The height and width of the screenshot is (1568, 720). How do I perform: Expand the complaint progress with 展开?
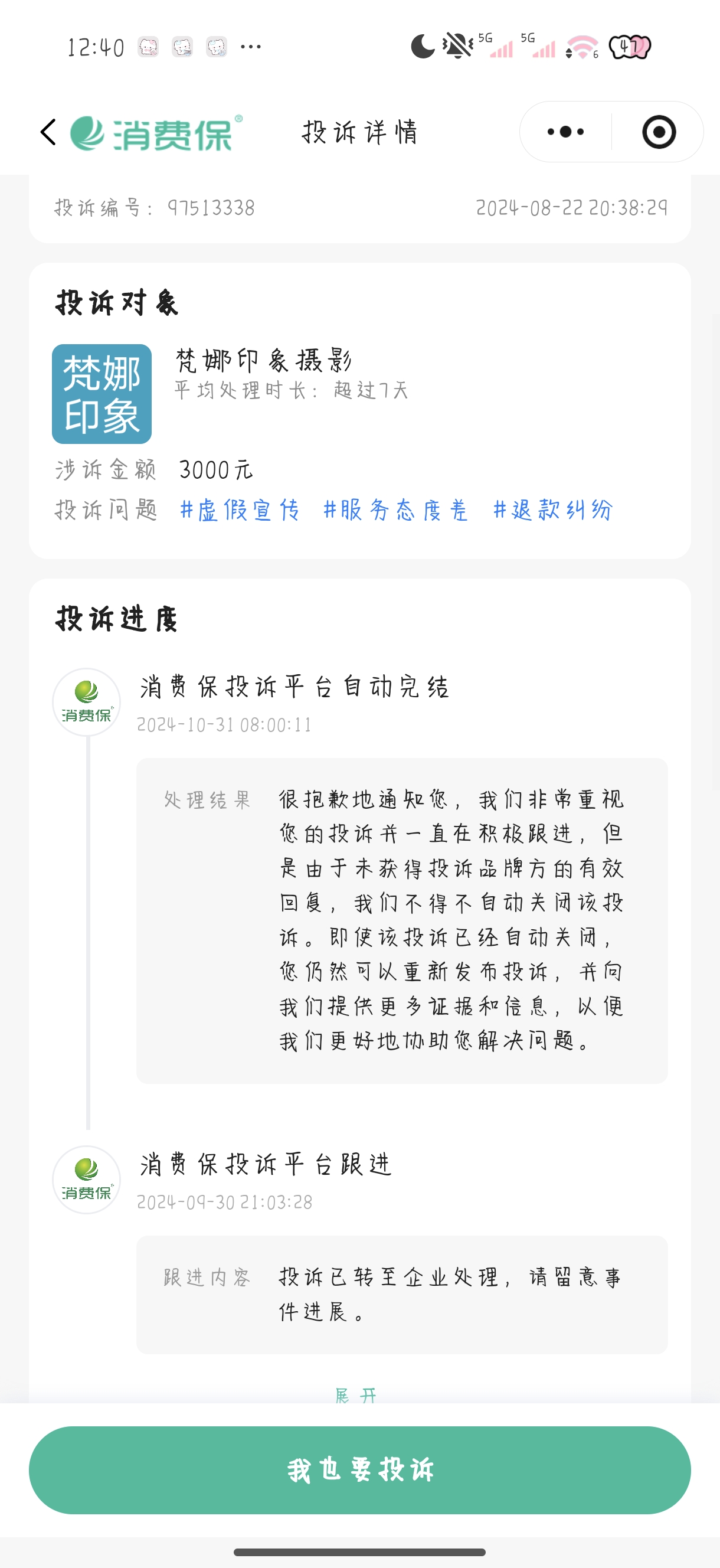click(x=356, y=1394)
